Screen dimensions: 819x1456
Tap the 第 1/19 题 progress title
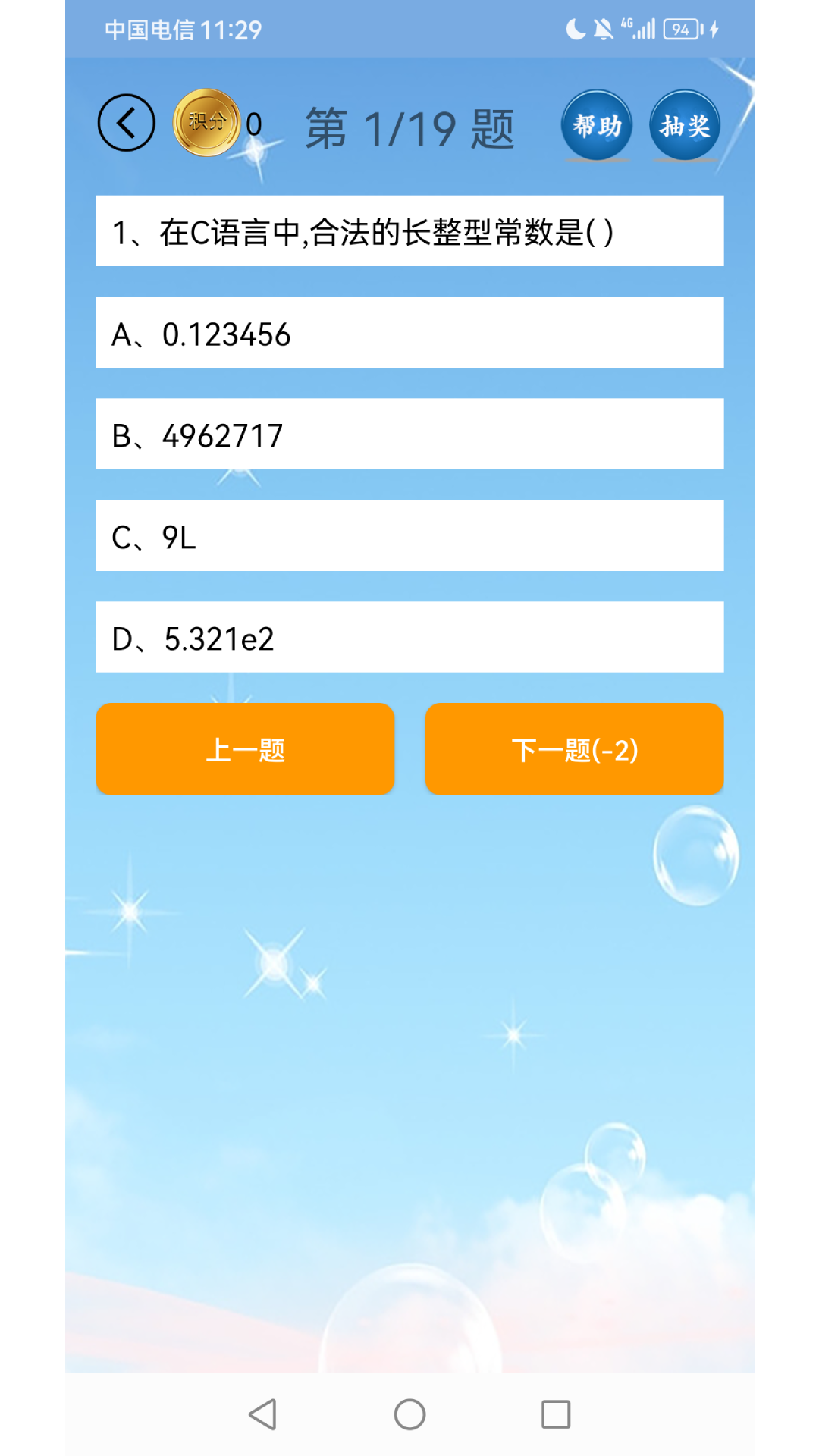(409, 127)
